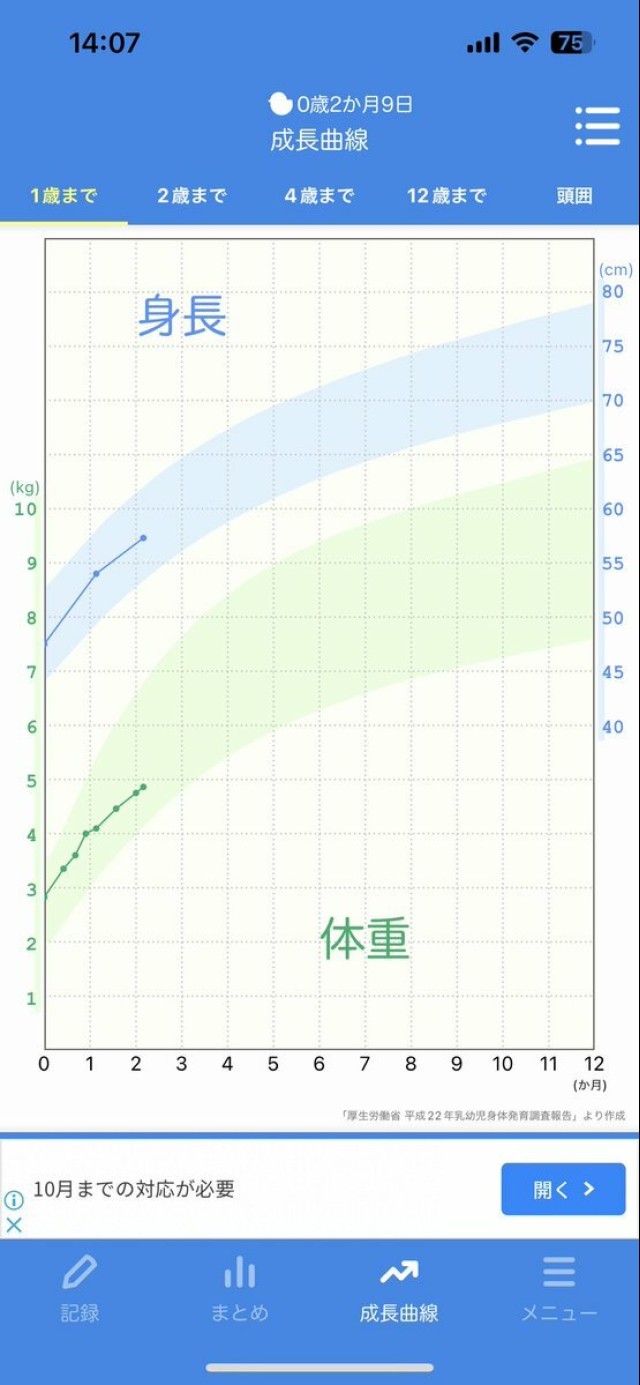Open the ad info icon

[14, 1200]
